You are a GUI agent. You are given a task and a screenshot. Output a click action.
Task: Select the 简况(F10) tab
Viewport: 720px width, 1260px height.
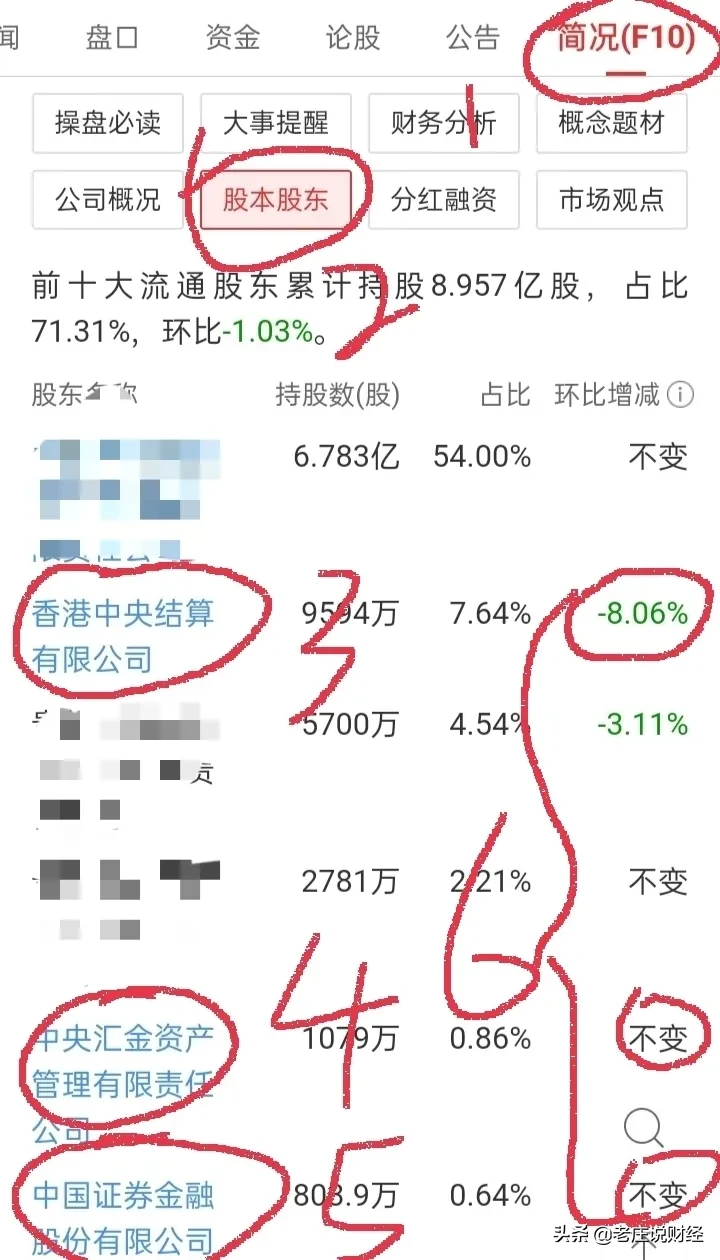tap(626, 39)
